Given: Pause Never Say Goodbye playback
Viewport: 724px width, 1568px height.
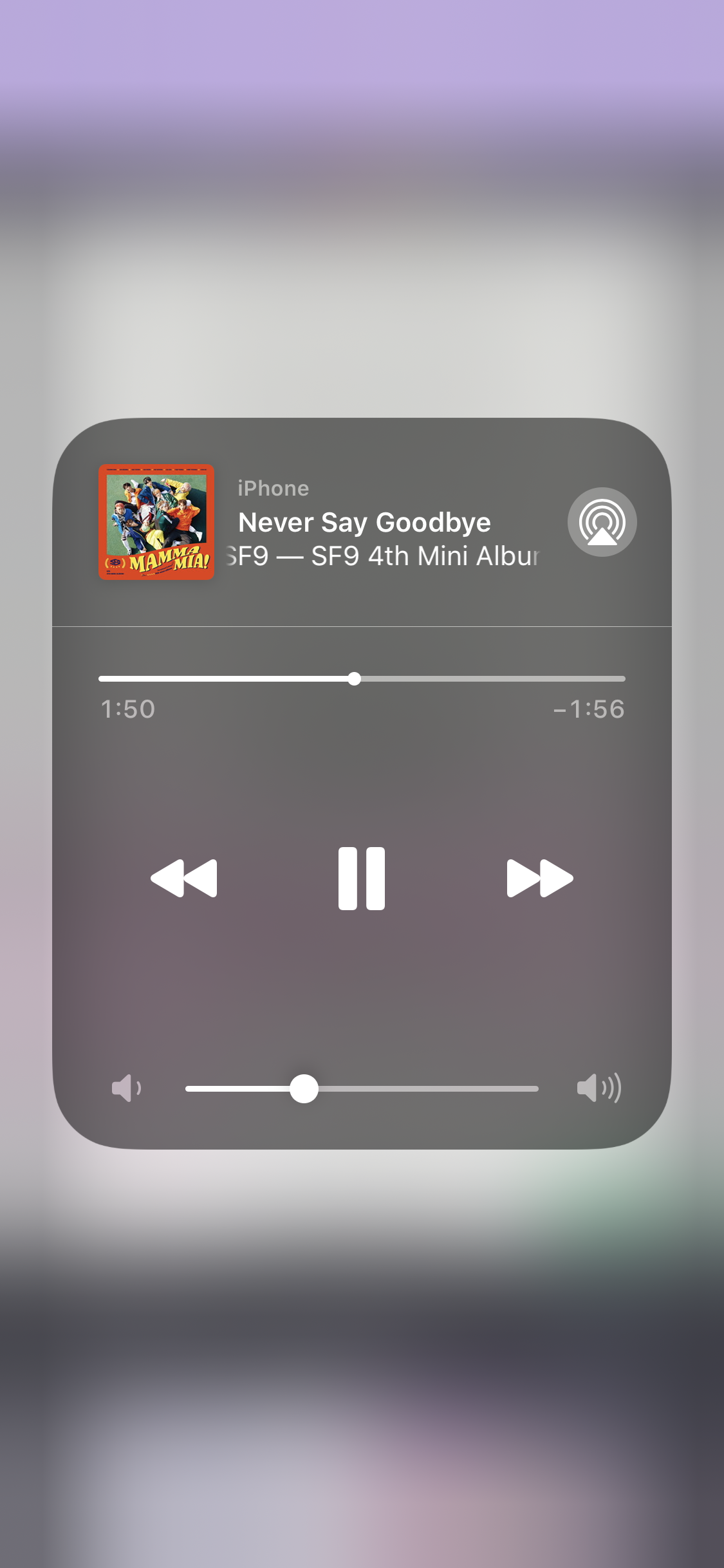Looking at the screenshot, I should [362, 878].
